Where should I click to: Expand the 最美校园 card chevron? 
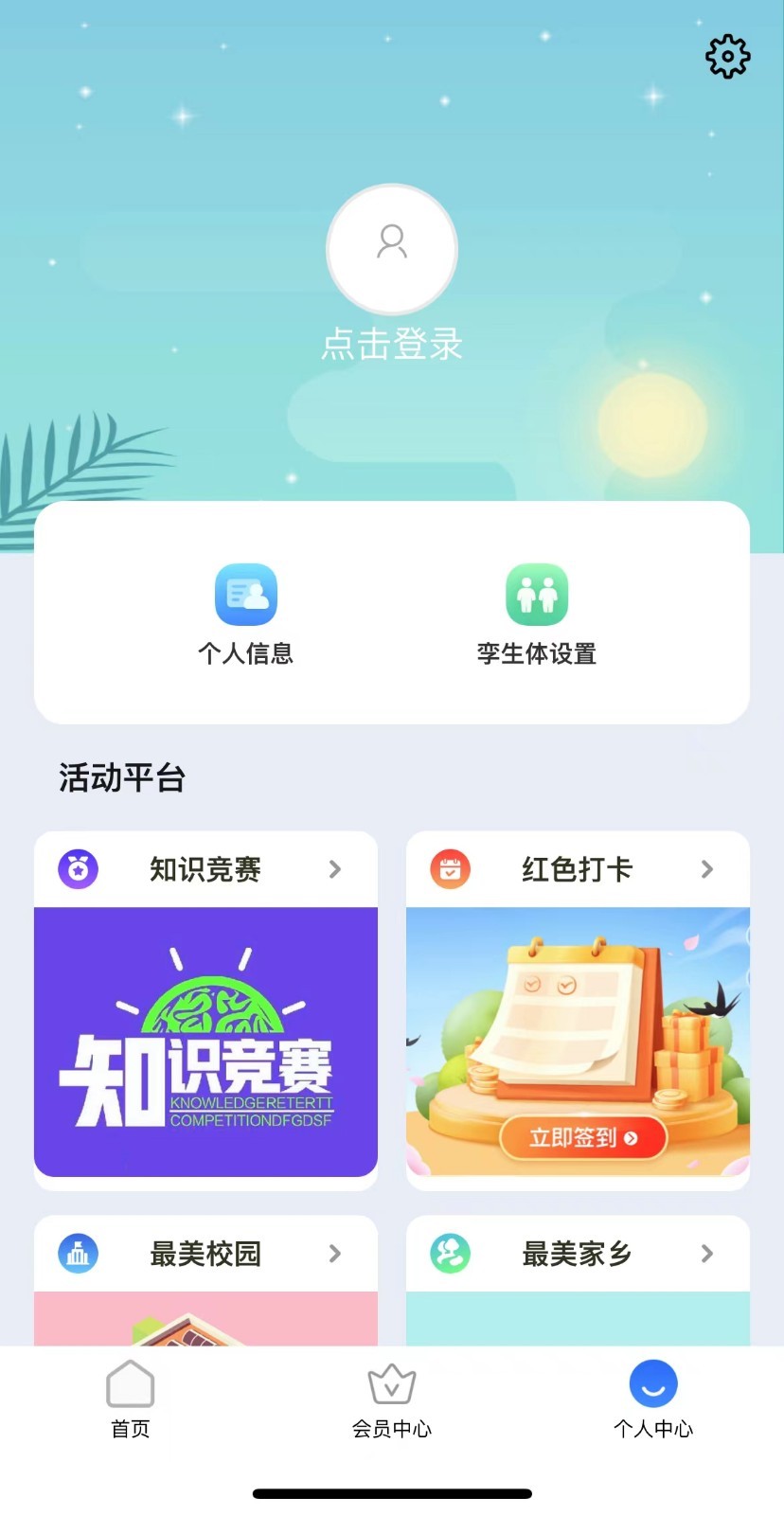coord(335,1254)
